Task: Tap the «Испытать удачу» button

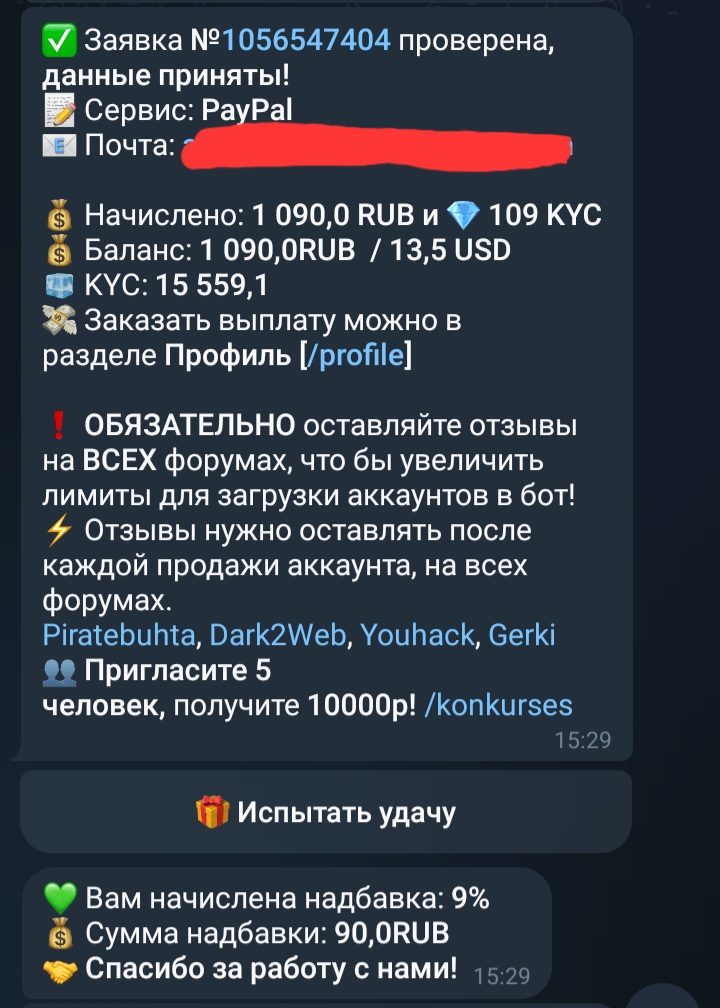Action: [x=326, y=812]
